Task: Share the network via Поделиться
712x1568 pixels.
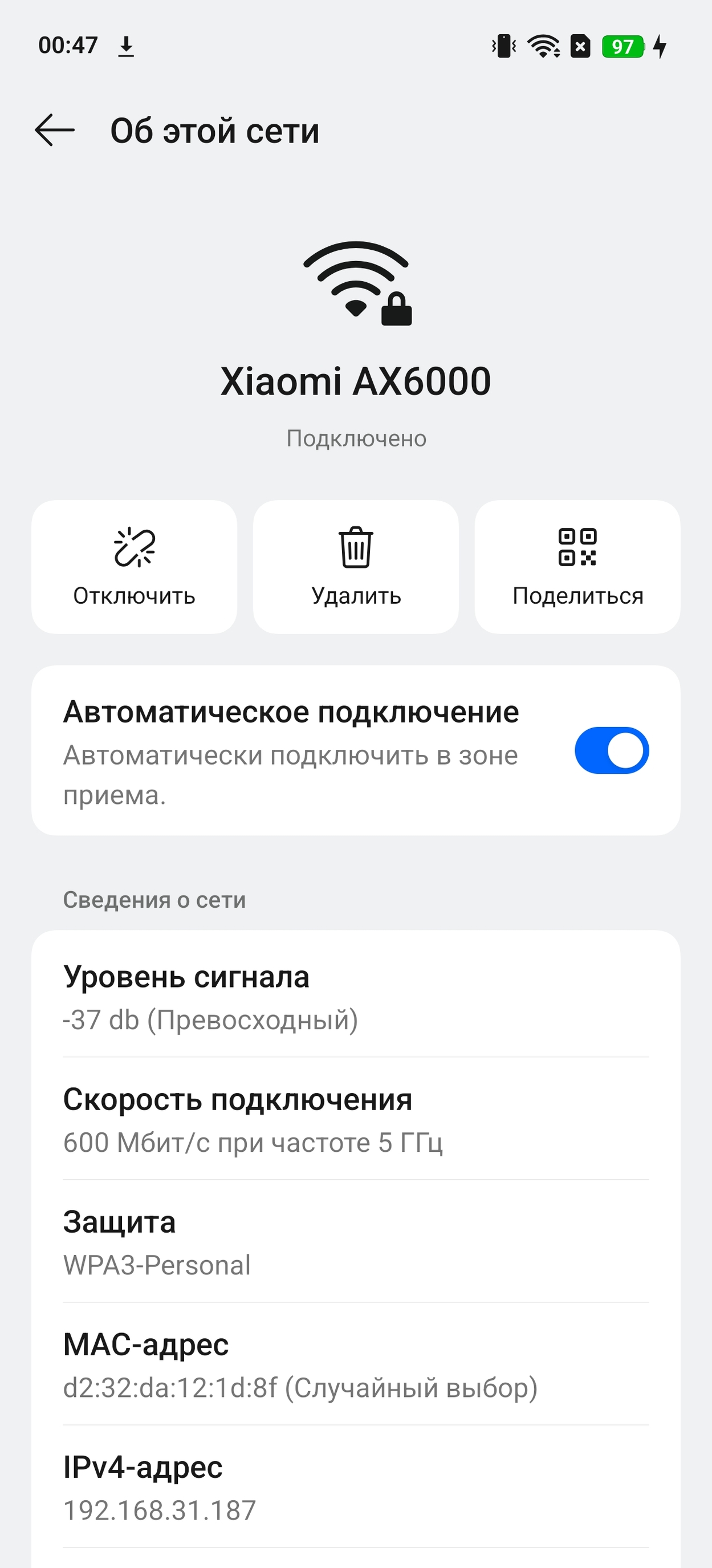Action: tap(577, 567)
